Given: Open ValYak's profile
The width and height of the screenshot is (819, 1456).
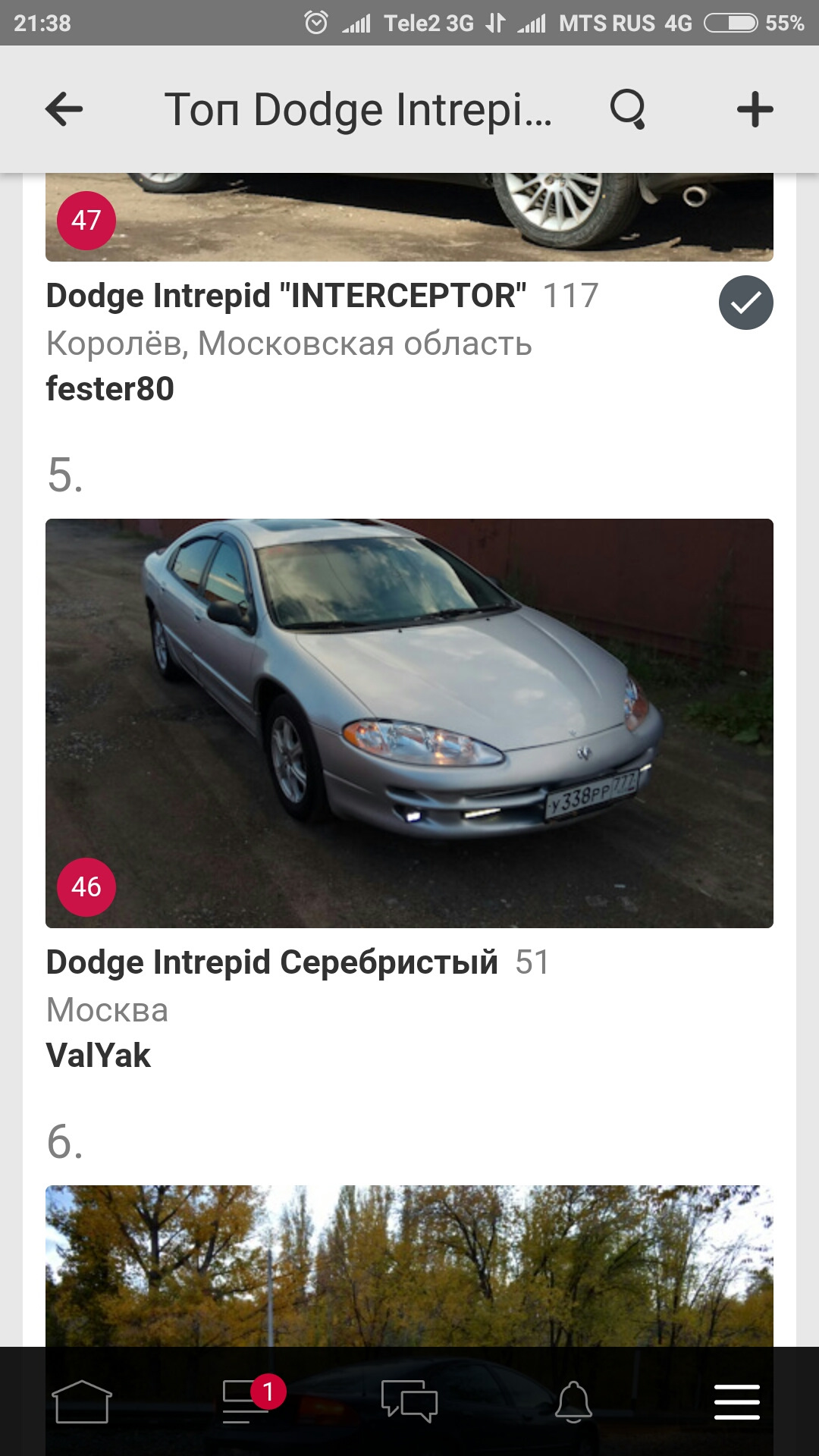Looking at the screenshot, I should [99, 1054].
